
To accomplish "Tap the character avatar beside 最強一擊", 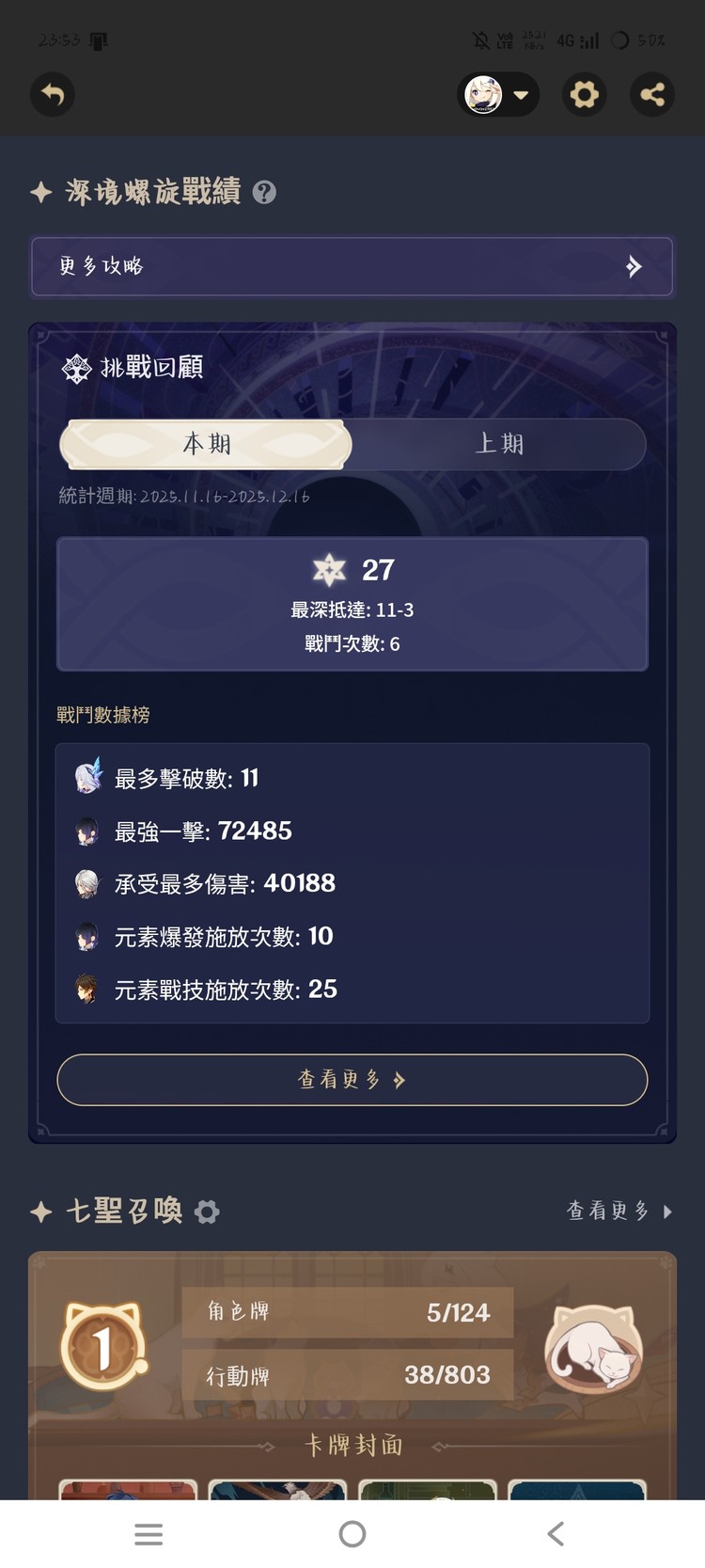I will click(x=86, y=832).
